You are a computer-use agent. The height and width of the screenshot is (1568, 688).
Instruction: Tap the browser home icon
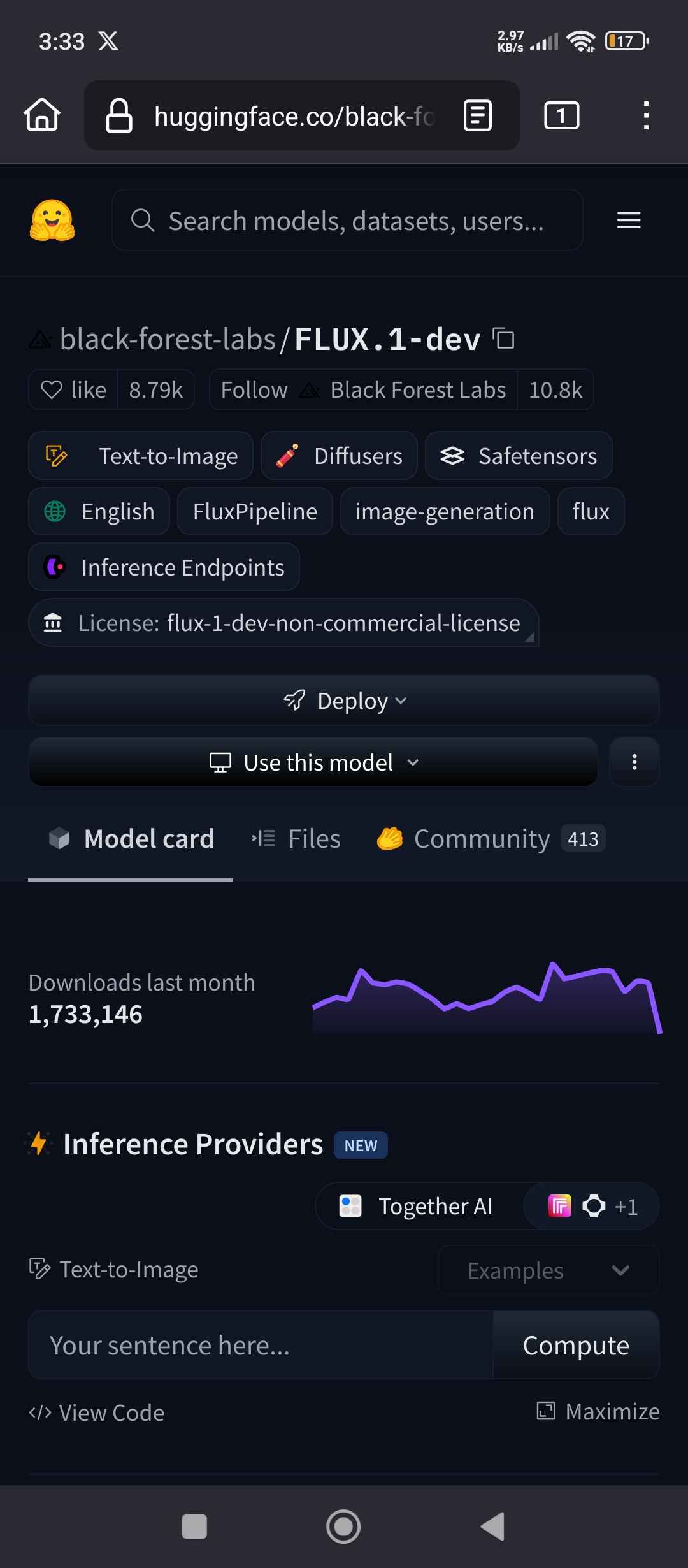[x=41, y=115]
